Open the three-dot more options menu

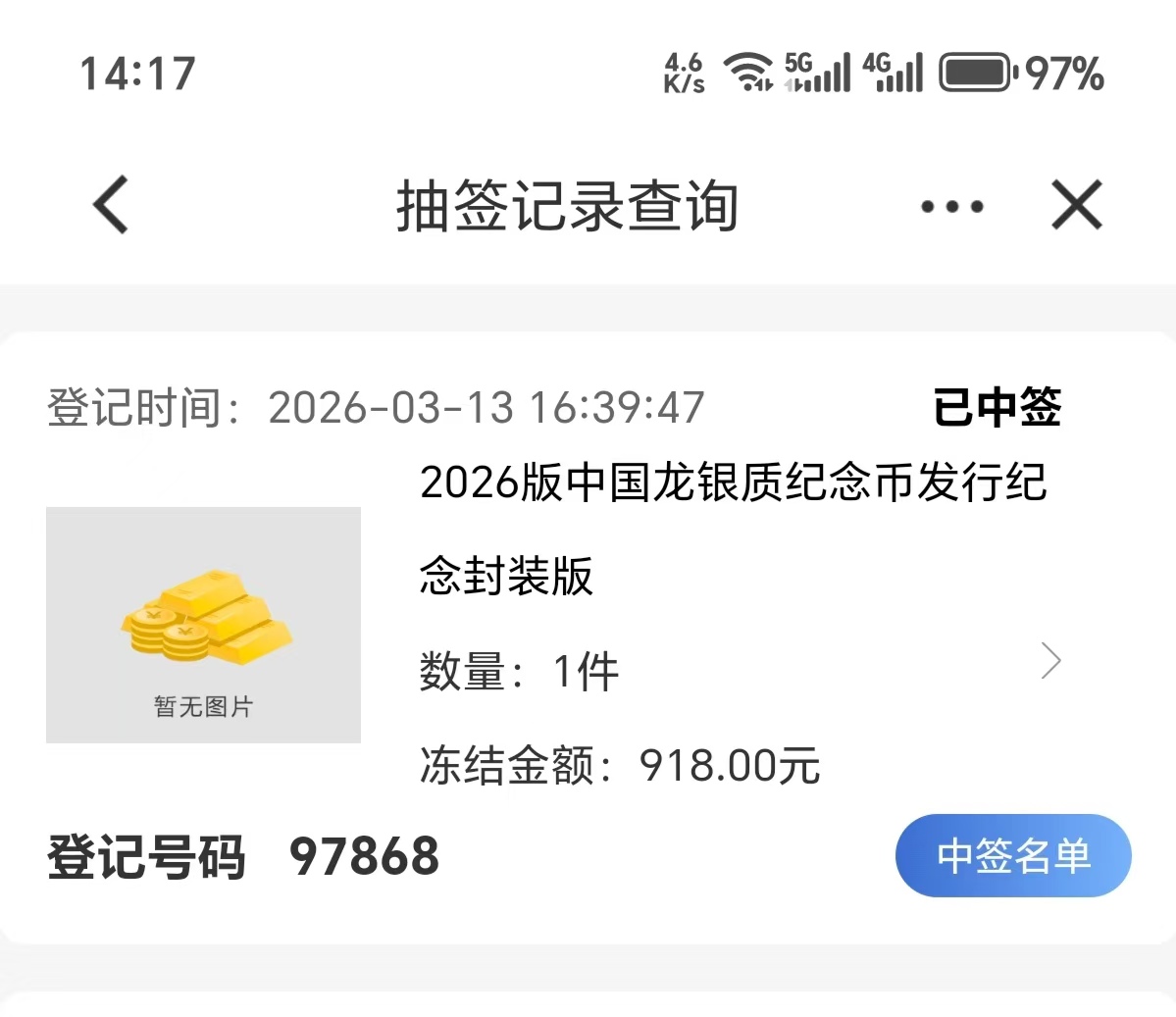click(951, 207)
